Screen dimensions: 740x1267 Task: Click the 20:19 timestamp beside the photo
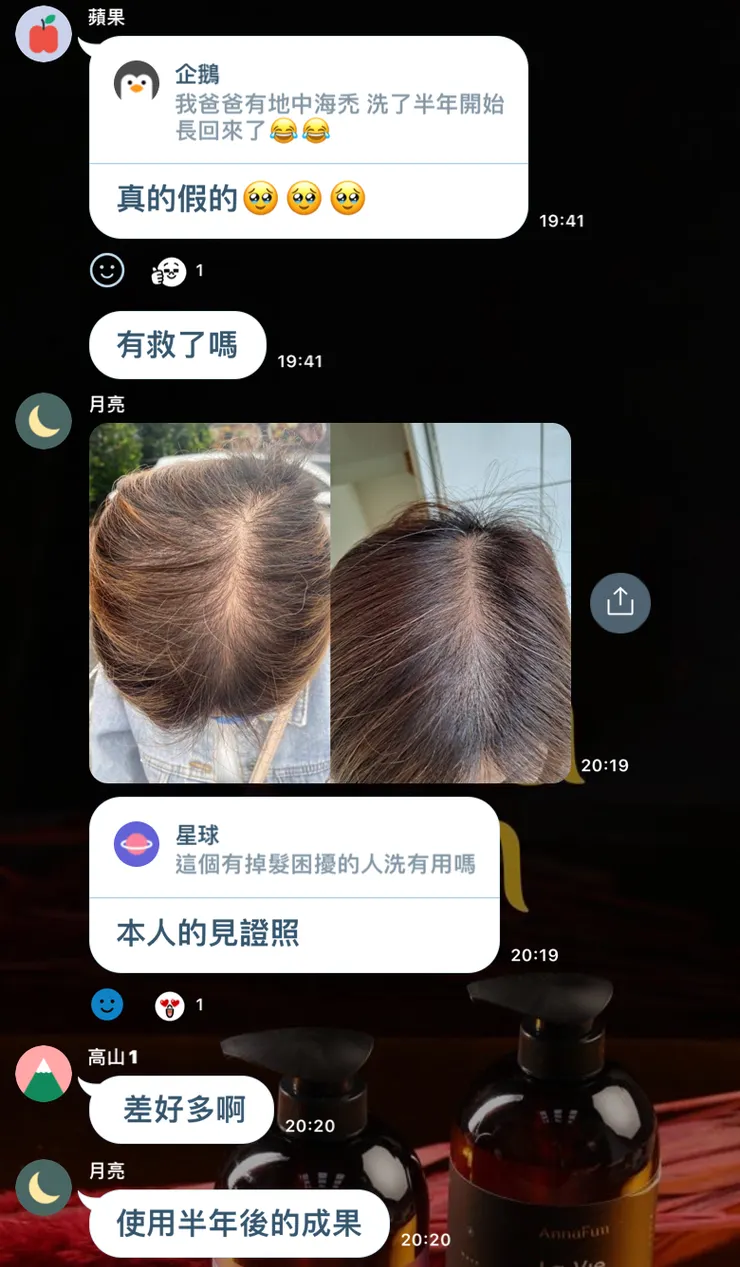click(602, 765)
